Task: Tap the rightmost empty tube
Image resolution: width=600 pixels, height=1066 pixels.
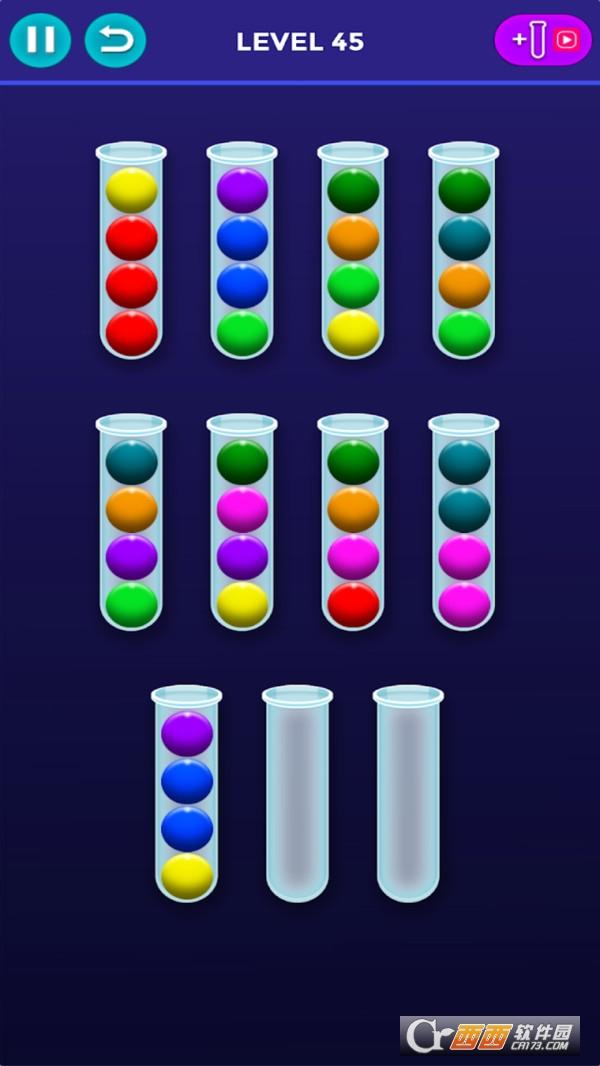Action: pyautogui.click(x=408, y=794)
